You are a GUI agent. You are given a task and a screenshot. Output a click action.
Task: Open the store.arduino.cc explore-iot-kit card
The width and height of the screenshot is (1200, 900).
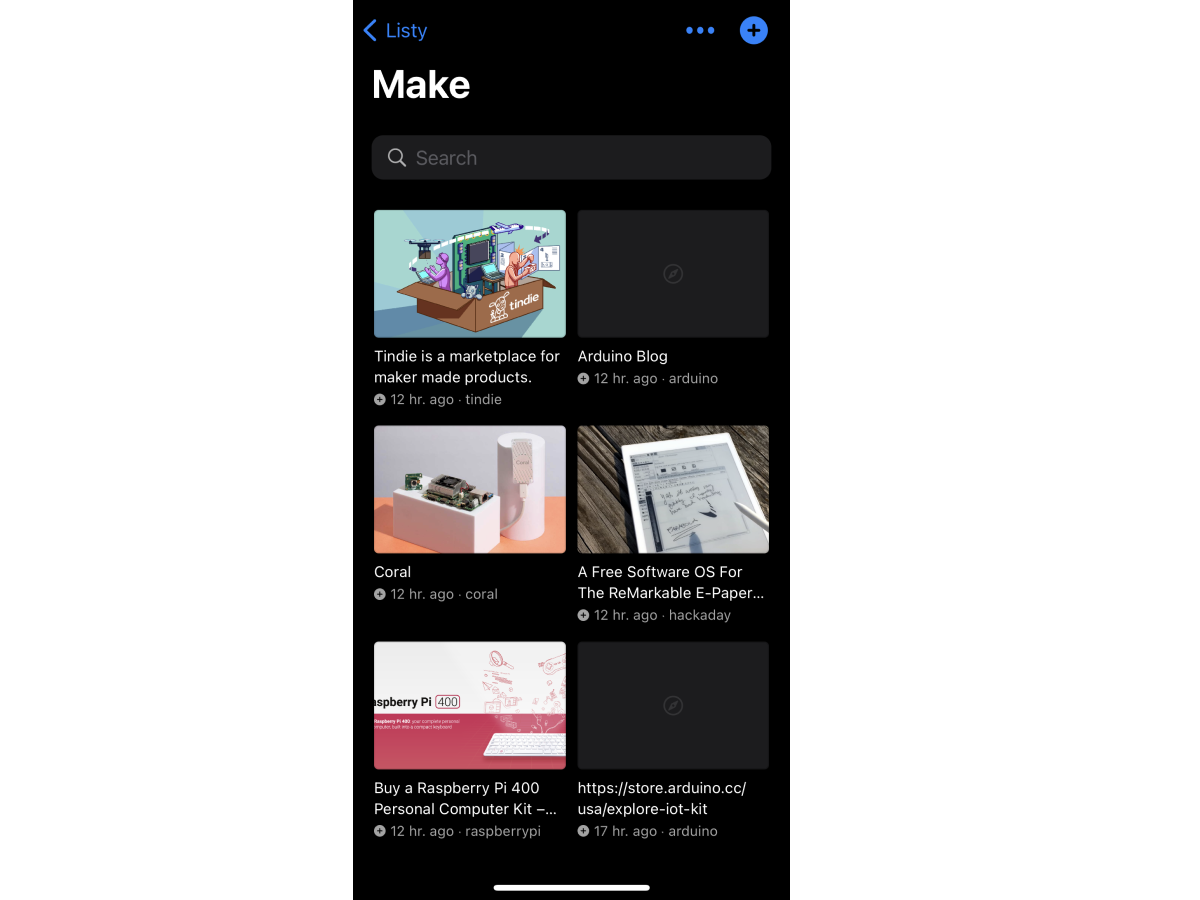(673, 706)
